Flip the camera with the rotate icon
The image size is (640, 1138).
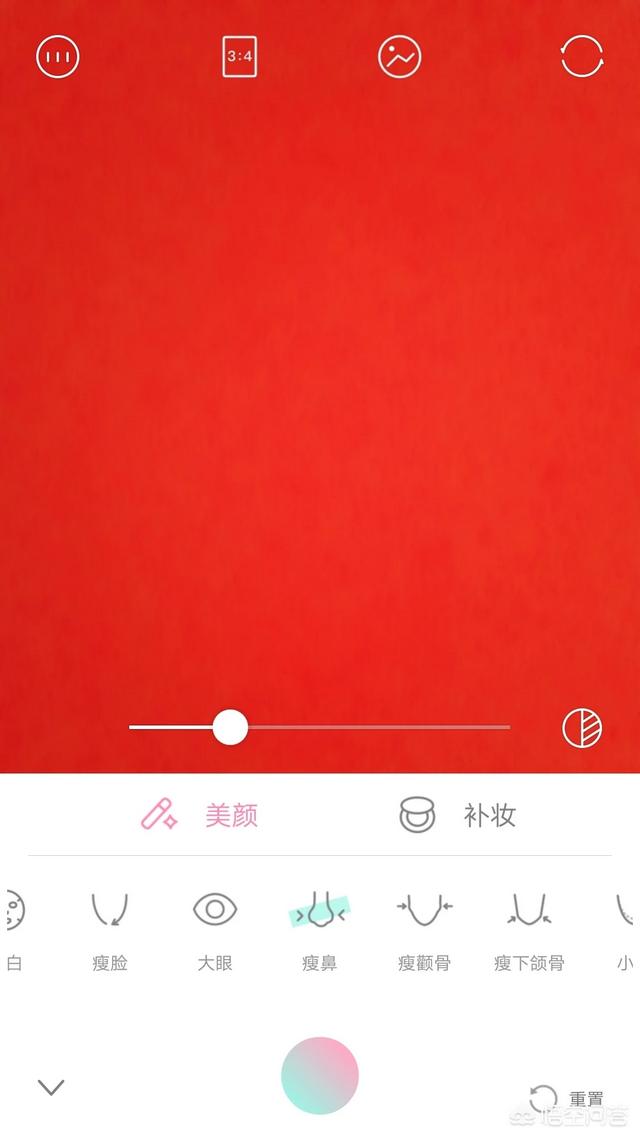point(582,57)
